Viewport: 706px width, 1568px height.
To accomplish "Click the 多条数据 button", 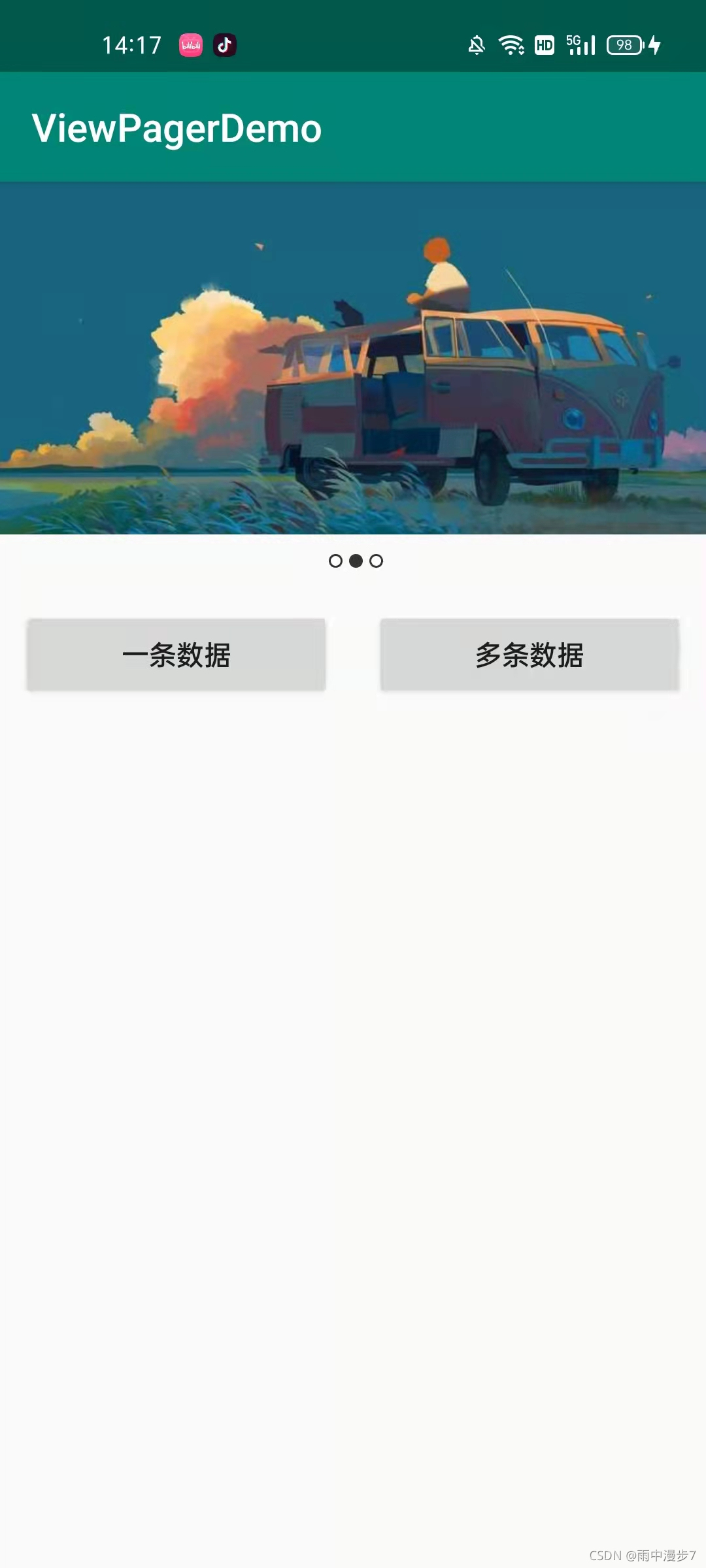I will (x=529, y=655).
